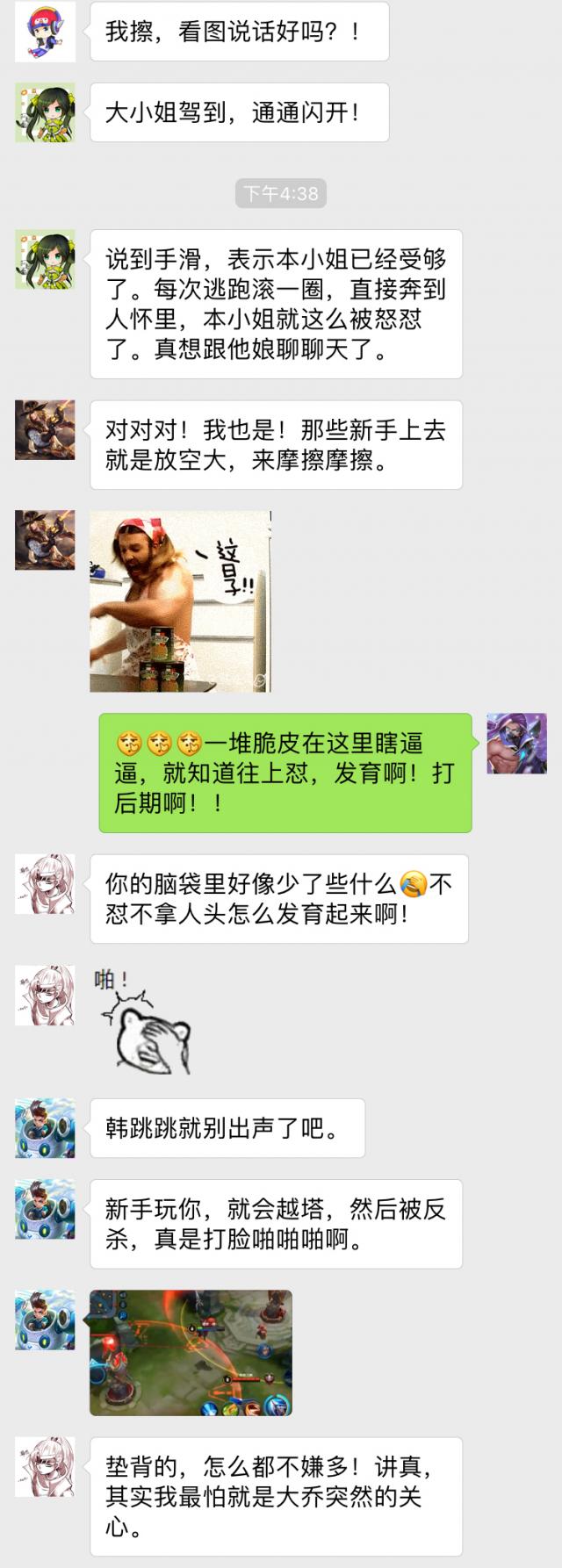
Task: Tap avatar next to '我擦，看图说话好吗' message
Action: 45,32
